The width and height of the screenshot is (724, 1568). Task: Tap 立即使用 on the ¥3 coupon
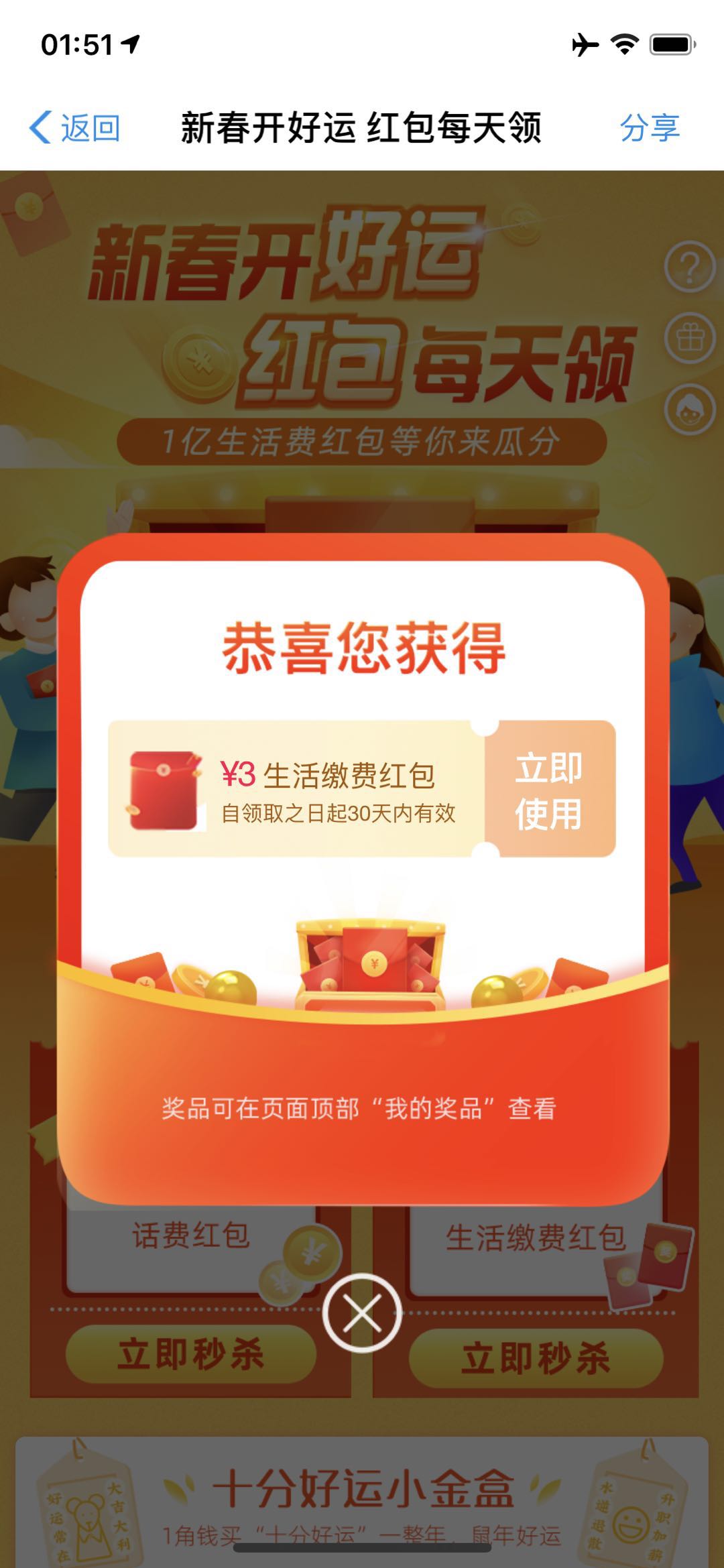click(548, 789)
